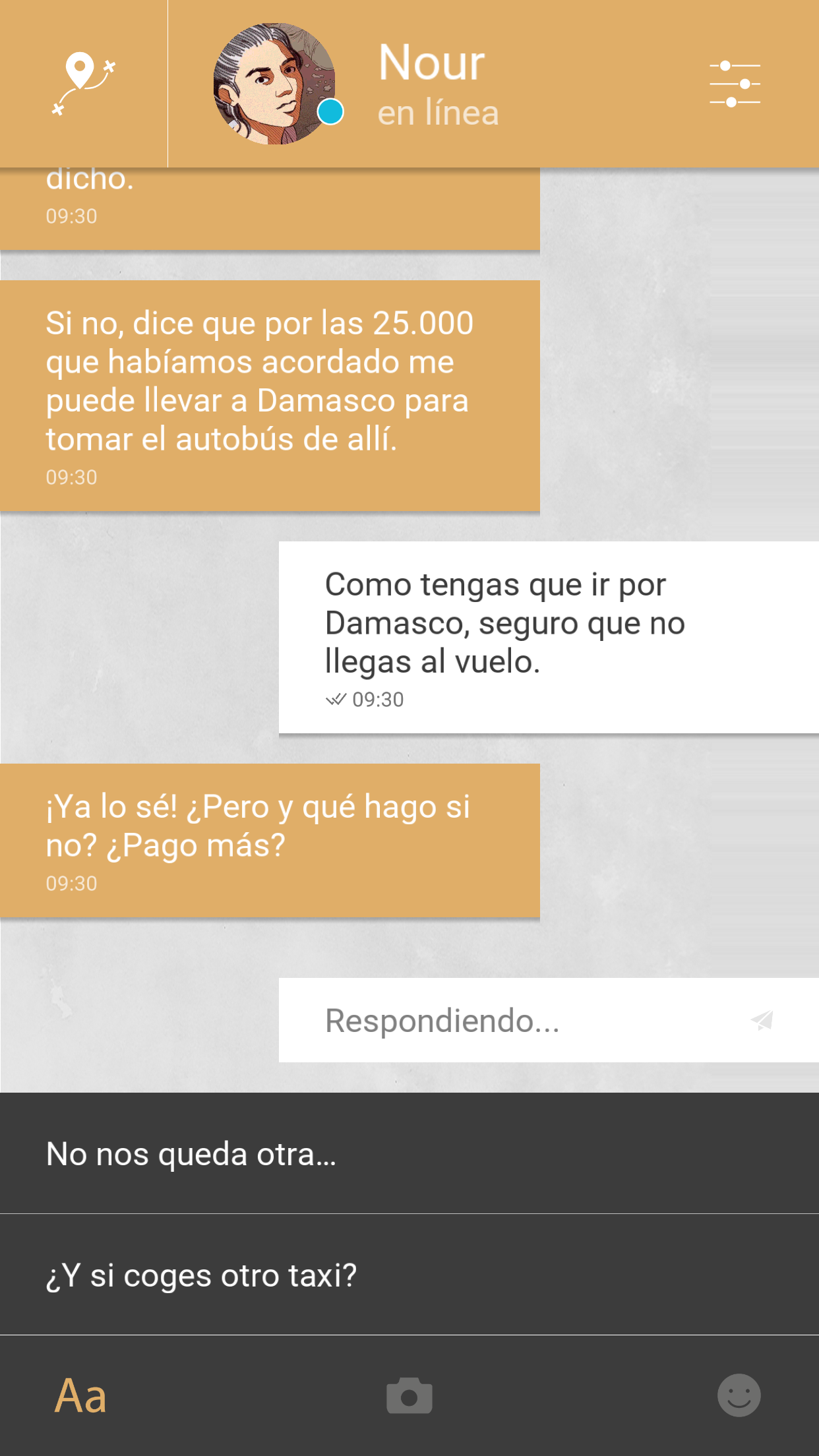
Task: Select the Aa text reply mode
Action: [x=80, y=1396]
